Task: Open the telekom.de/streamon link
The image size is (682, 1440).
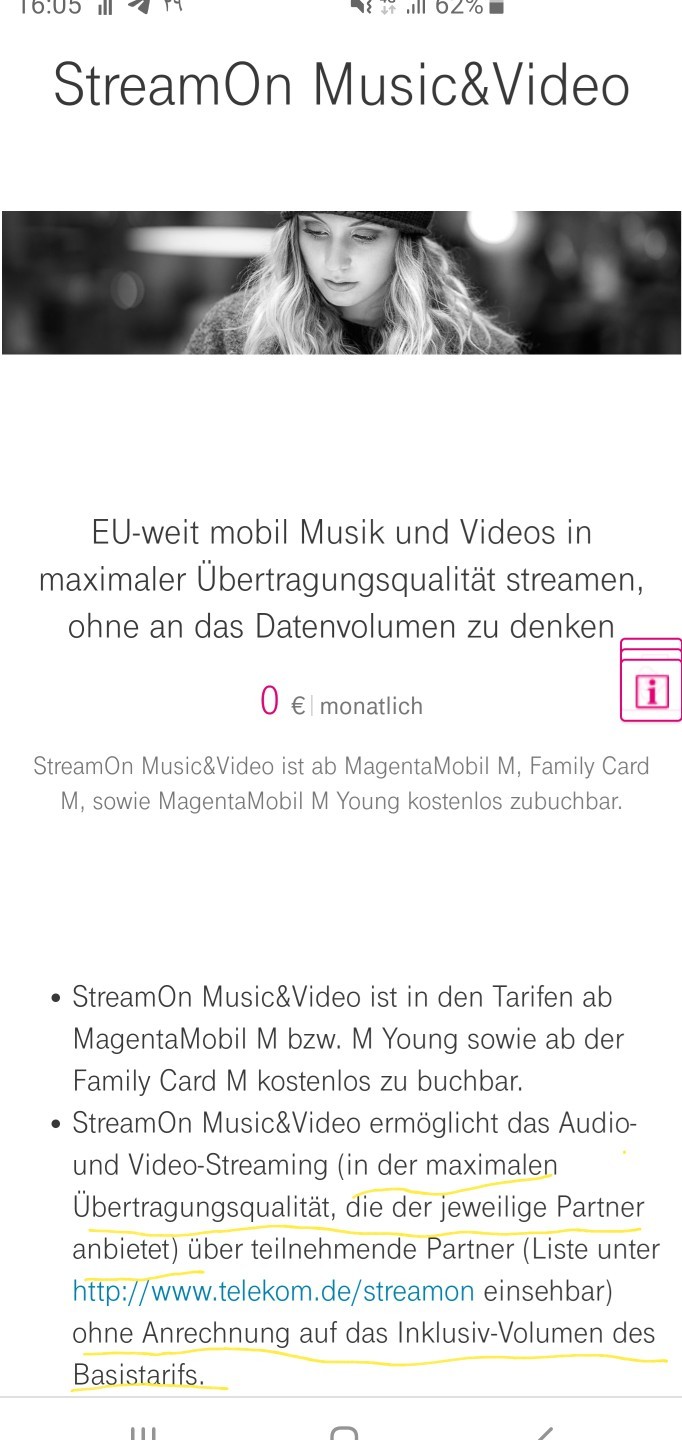Action: (x=273, y=1291)
